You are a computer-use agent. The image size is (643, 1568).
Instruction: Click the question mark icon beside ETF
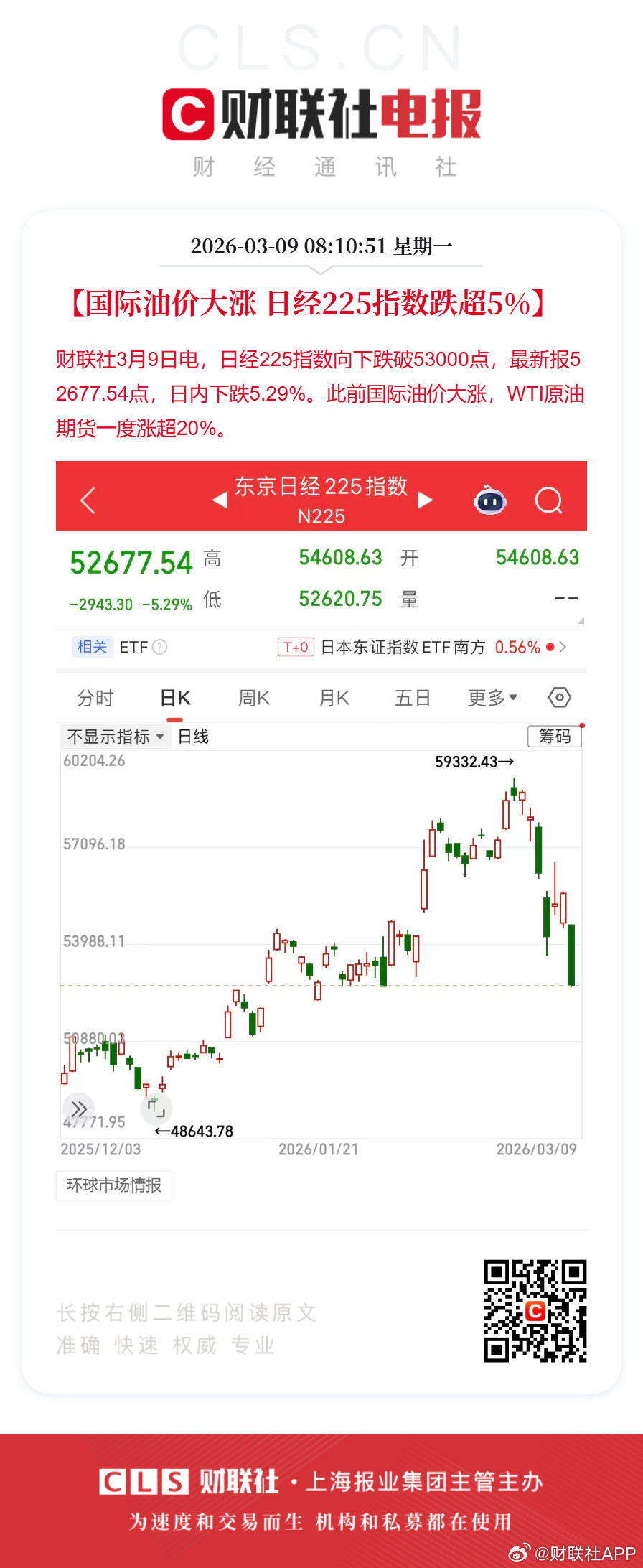(159, 647)
